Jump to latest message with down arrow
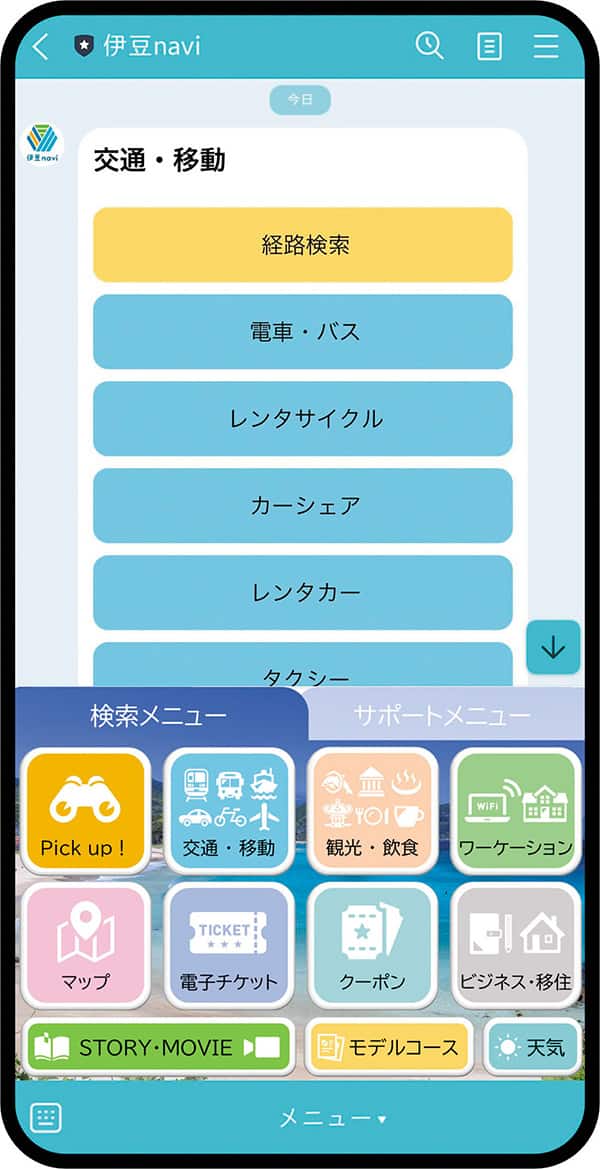The image size is (600, 1169). pyautogui.click(x=553, y=647)
